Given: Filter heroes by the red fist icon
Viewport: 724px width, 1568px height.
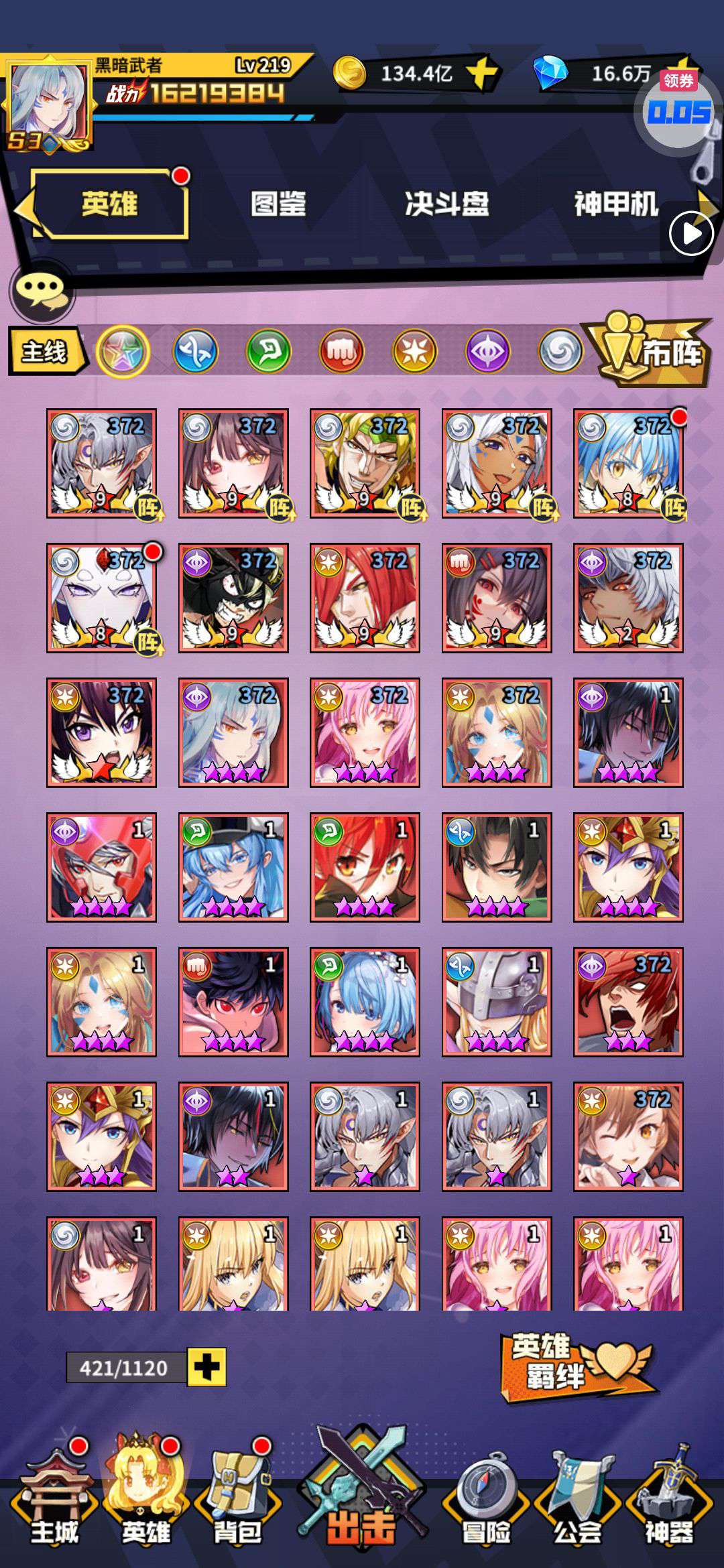Looking at the screenshot, I should pyautogui.click(x=341, y=350).
